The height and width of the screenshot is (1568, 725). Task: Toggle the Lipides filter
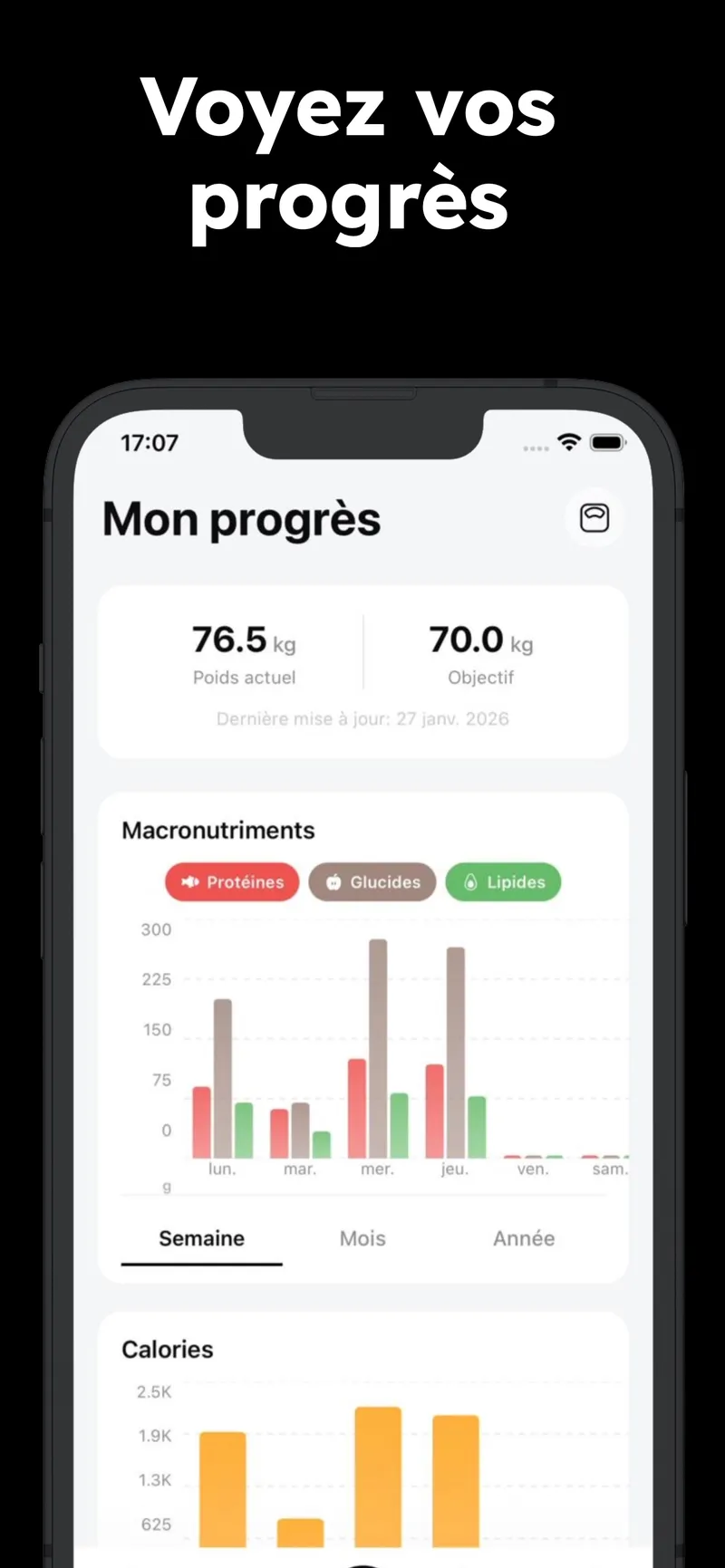tap(504, 881)
